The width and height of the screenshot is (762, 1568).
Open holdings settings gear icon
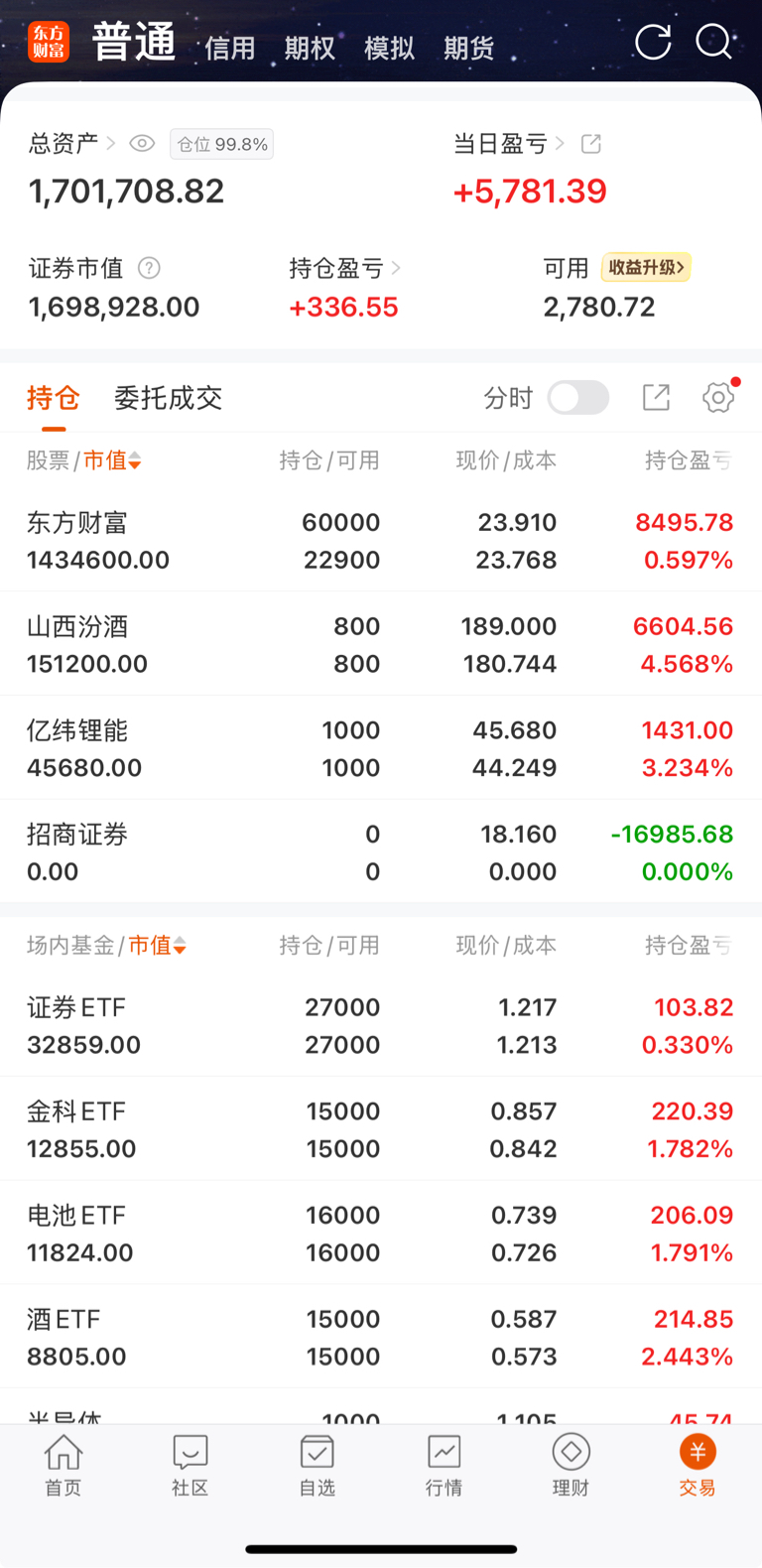pyautogui.click(x=718, y=398)
